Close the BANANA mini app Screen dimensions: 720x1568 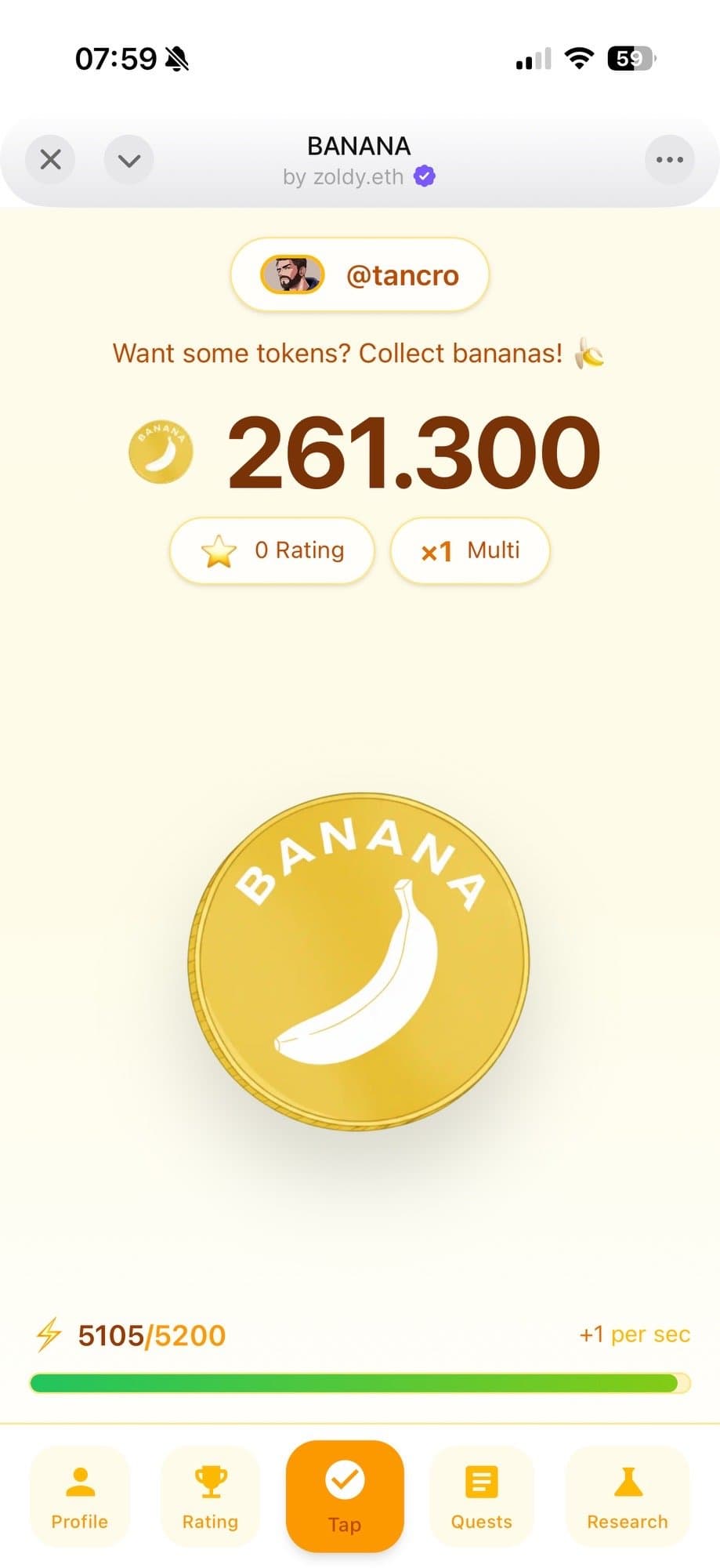tap(51, 160)
